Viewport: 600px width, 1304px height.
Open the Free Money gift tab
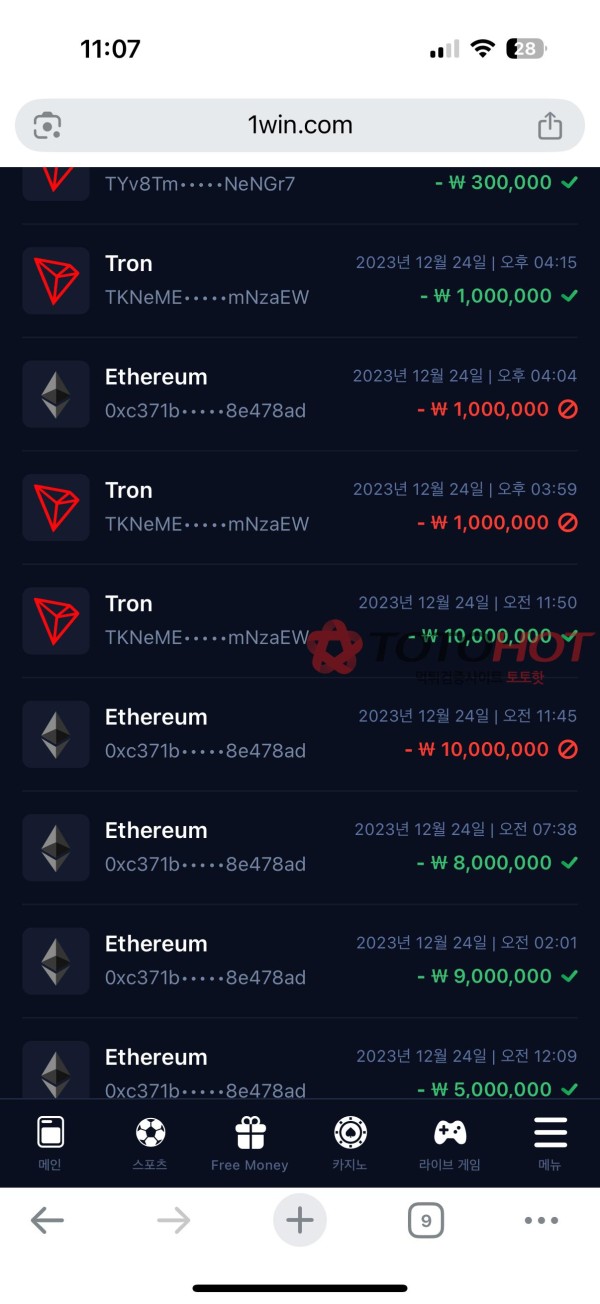(250, 1143)
